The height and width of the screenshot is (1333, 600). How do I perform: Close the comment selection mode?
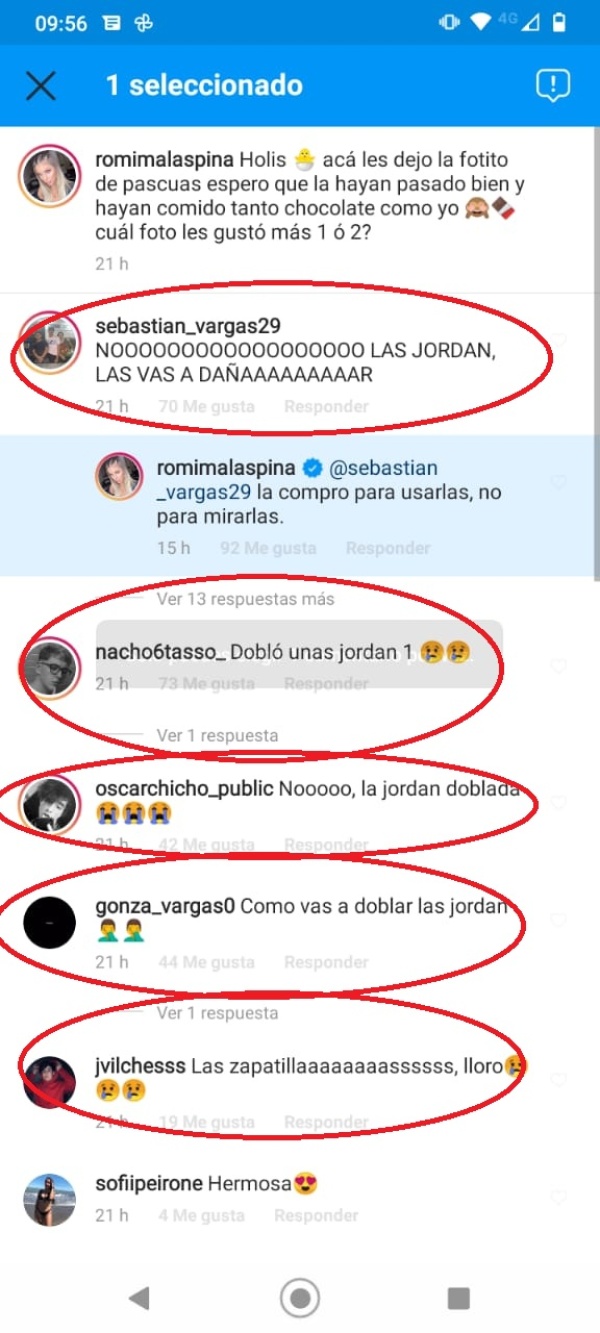click(40, 85)
